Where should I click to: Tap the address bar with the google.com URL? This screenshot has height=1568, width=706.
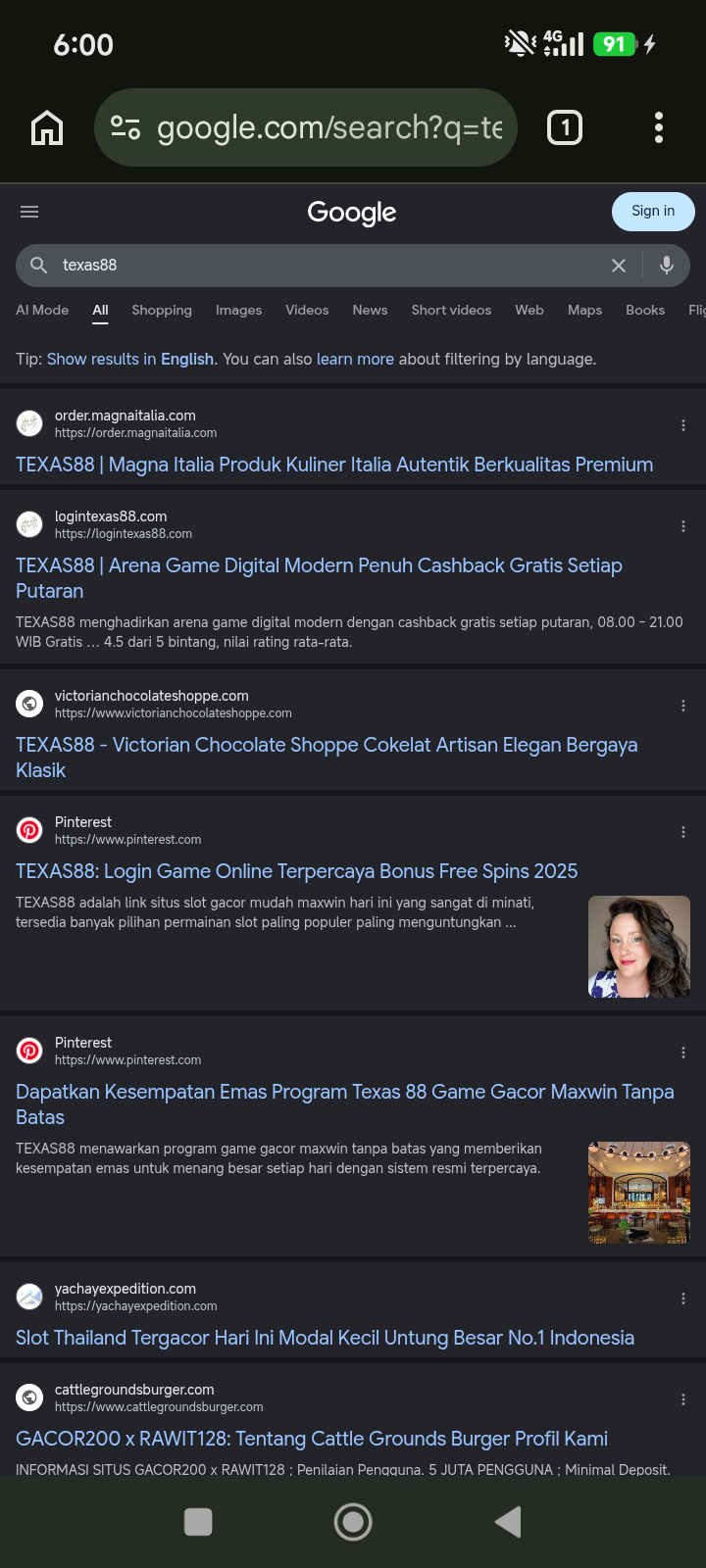coord(305,127)
